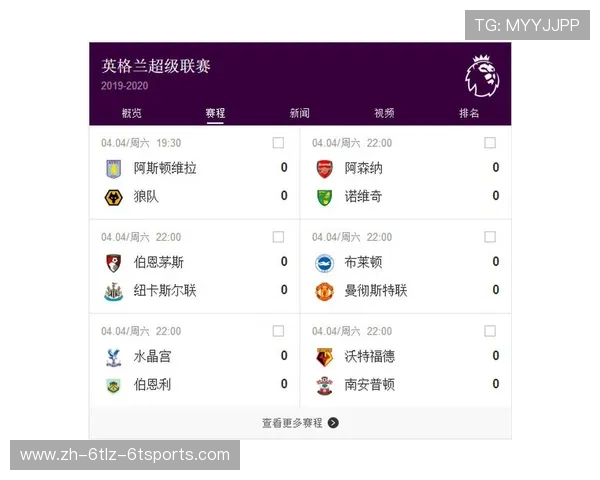The width and height of the screenshot is (600, 480).
Task: Tick the checkbox for 水晶宫 vs 伯恩利
Action: click(278, 331)
